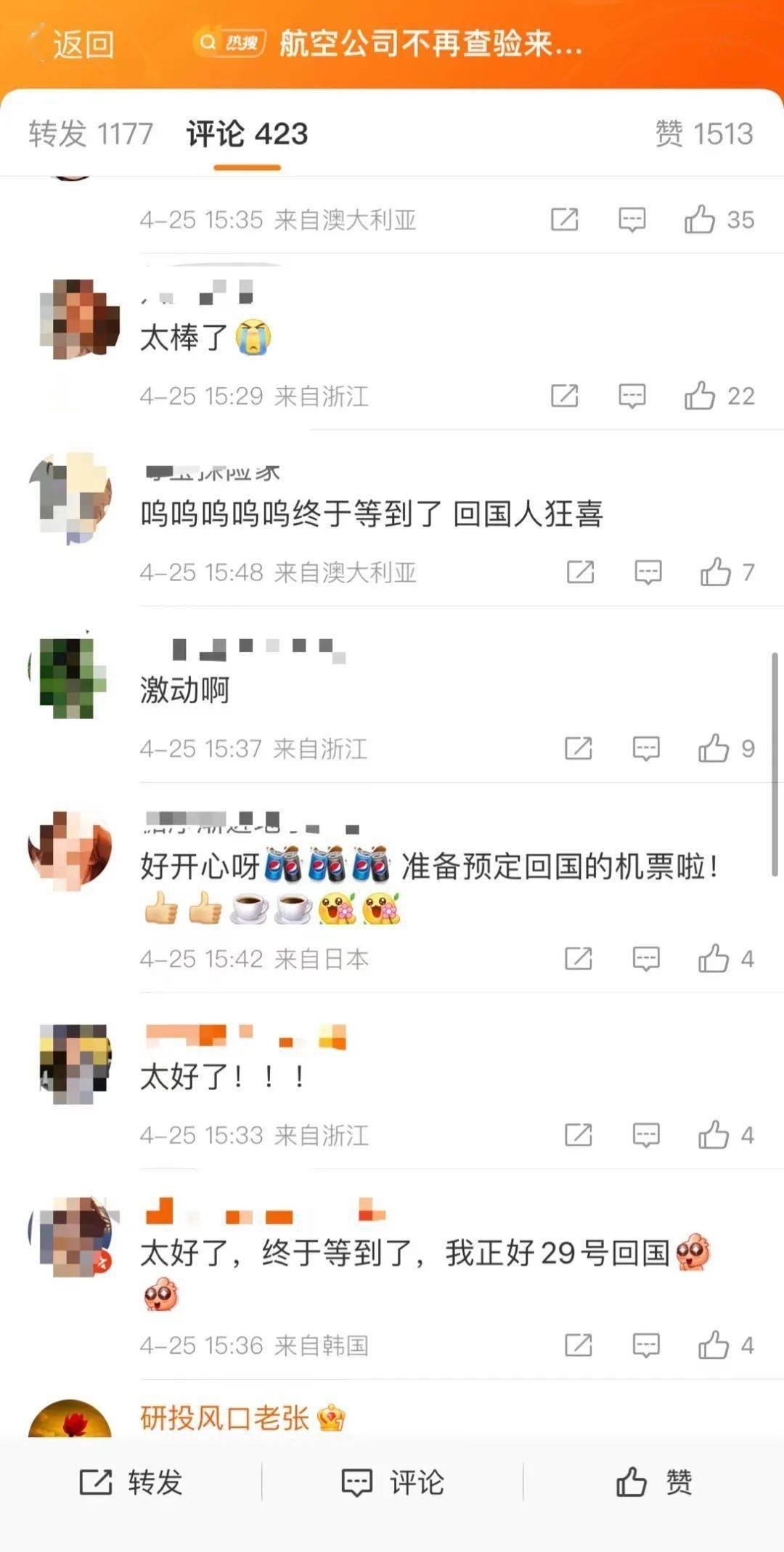
Task: Open 研投风口老张's profile
Action: pos(225,1417)
